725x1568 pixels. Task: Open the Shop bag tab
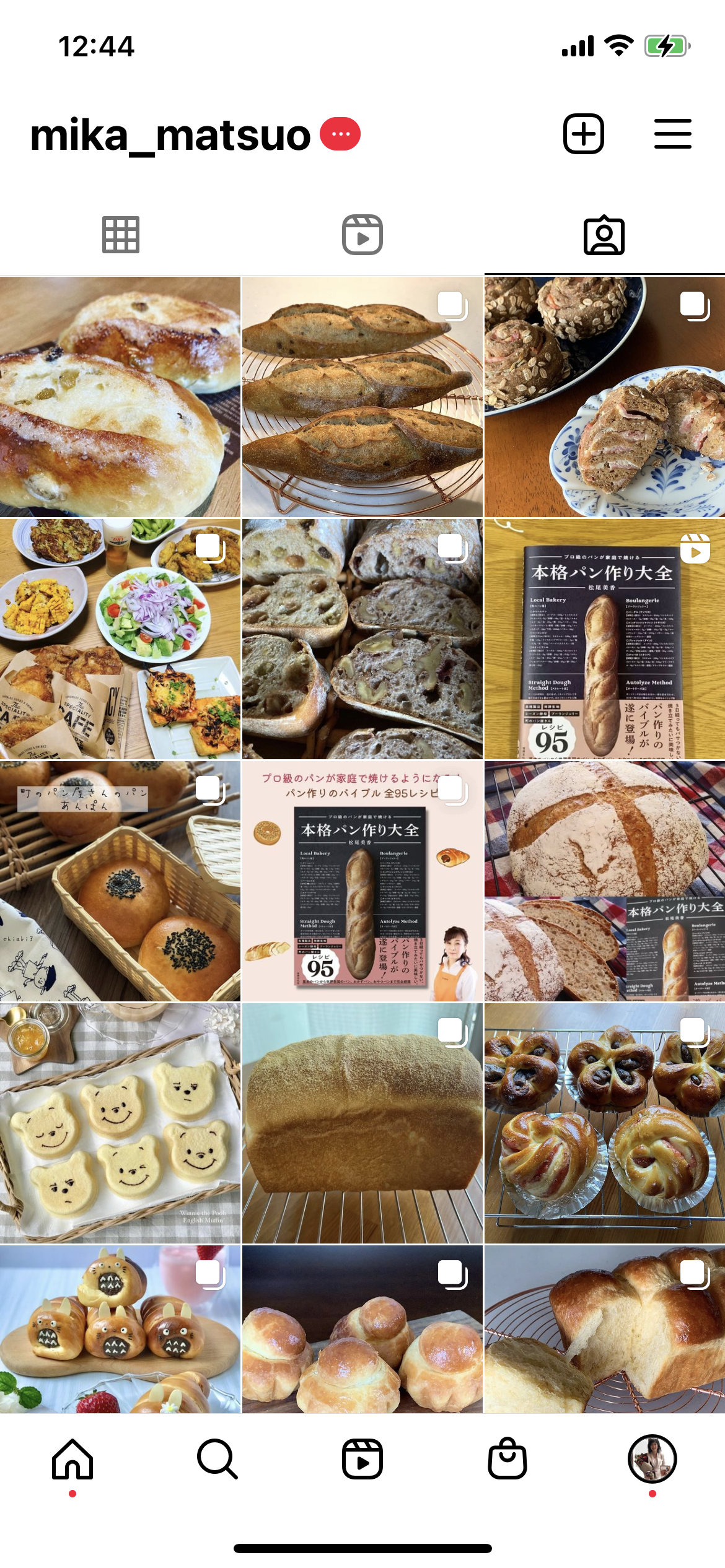[507, 1459]
